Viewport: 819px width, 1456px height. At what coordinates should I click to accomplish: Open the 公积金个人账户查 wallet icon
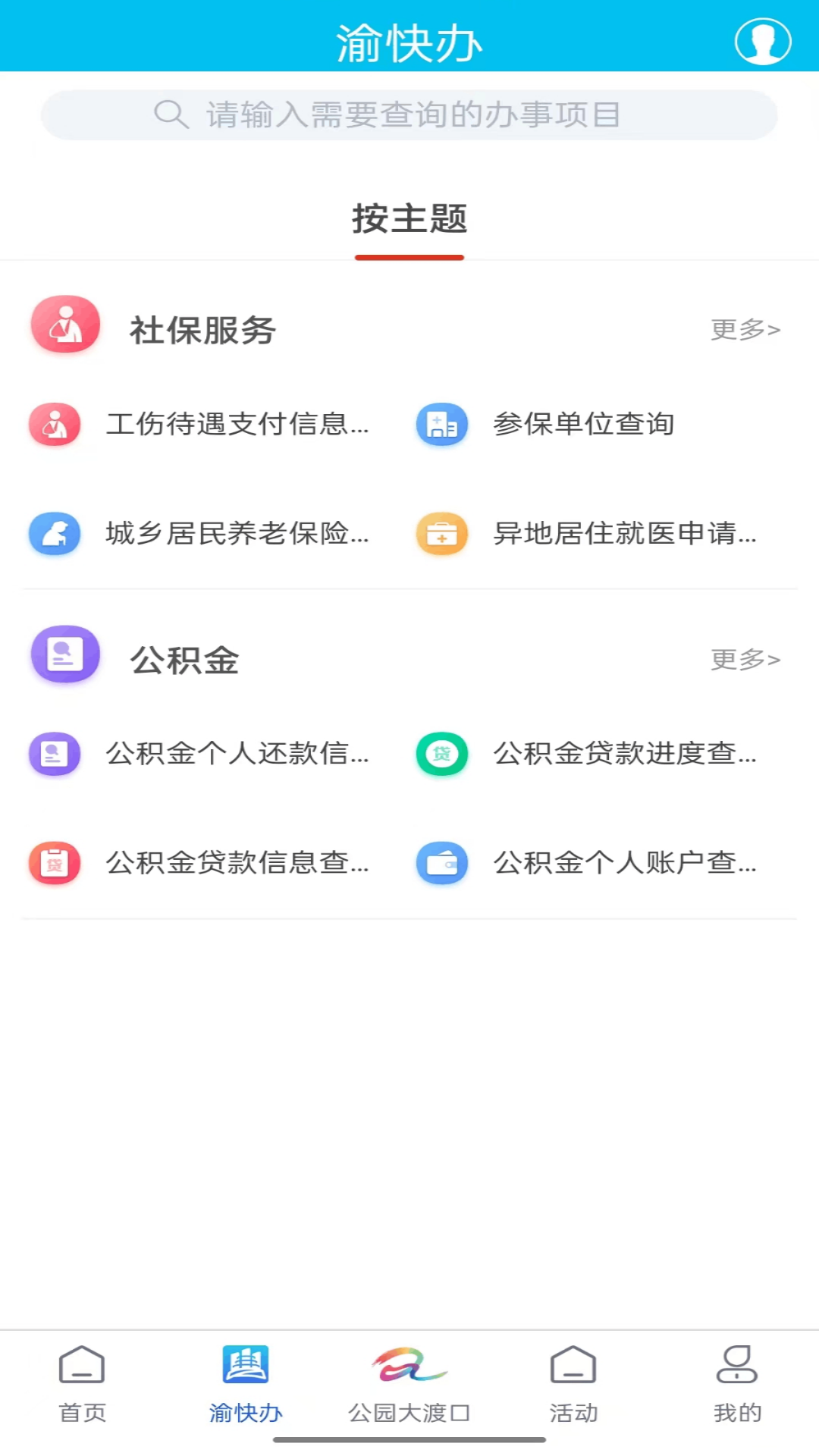click(x=442, y=863)
